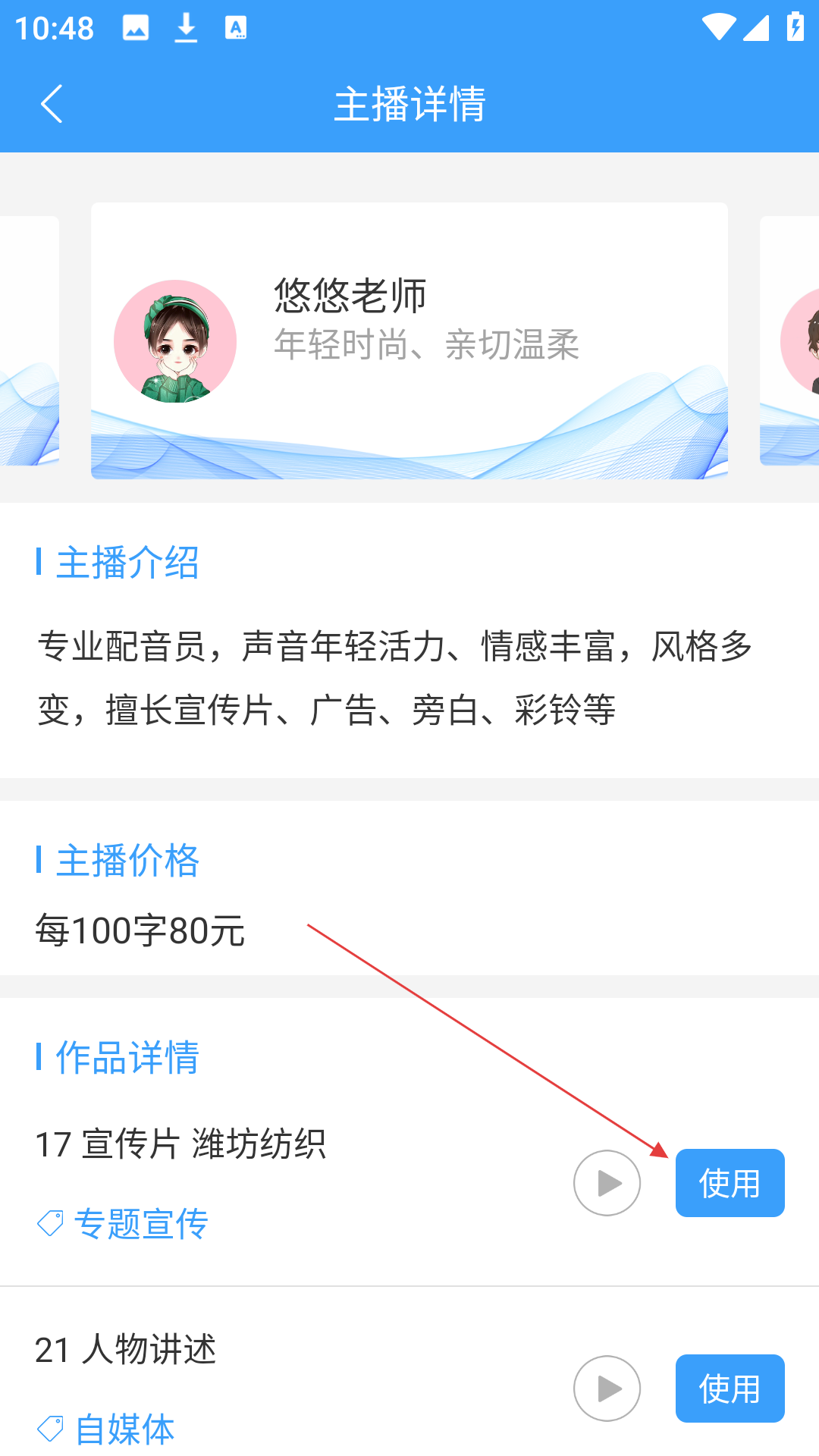Image resolution: width=819 pixels, height=1456 pixels.
Task: Tap 使用 for 21 人物讲述
Action: 730,1389
